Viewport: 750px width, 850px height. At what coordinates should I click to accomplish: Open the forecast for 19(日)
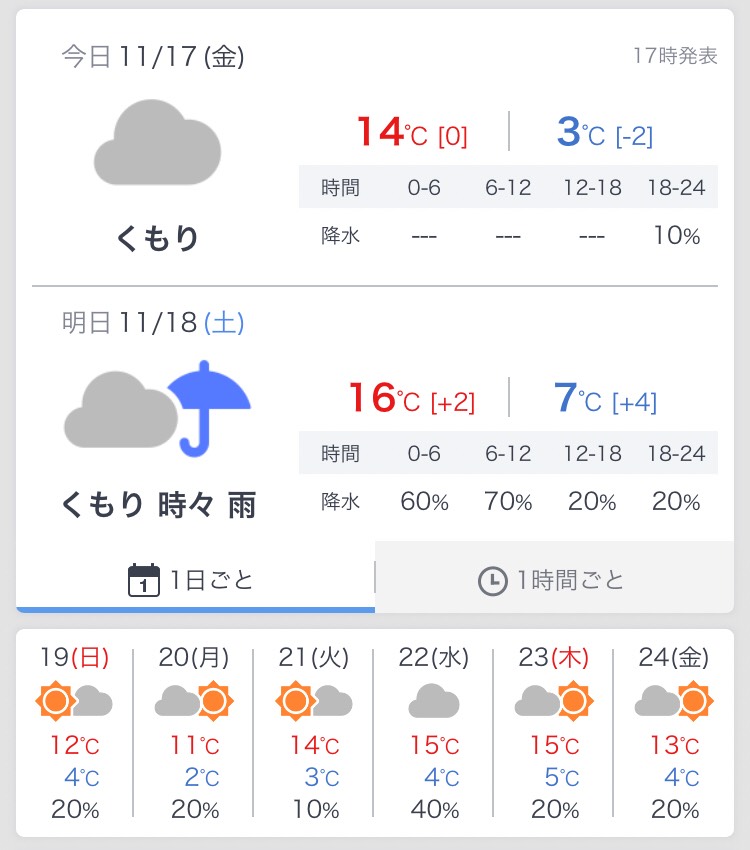click(75, 735)
